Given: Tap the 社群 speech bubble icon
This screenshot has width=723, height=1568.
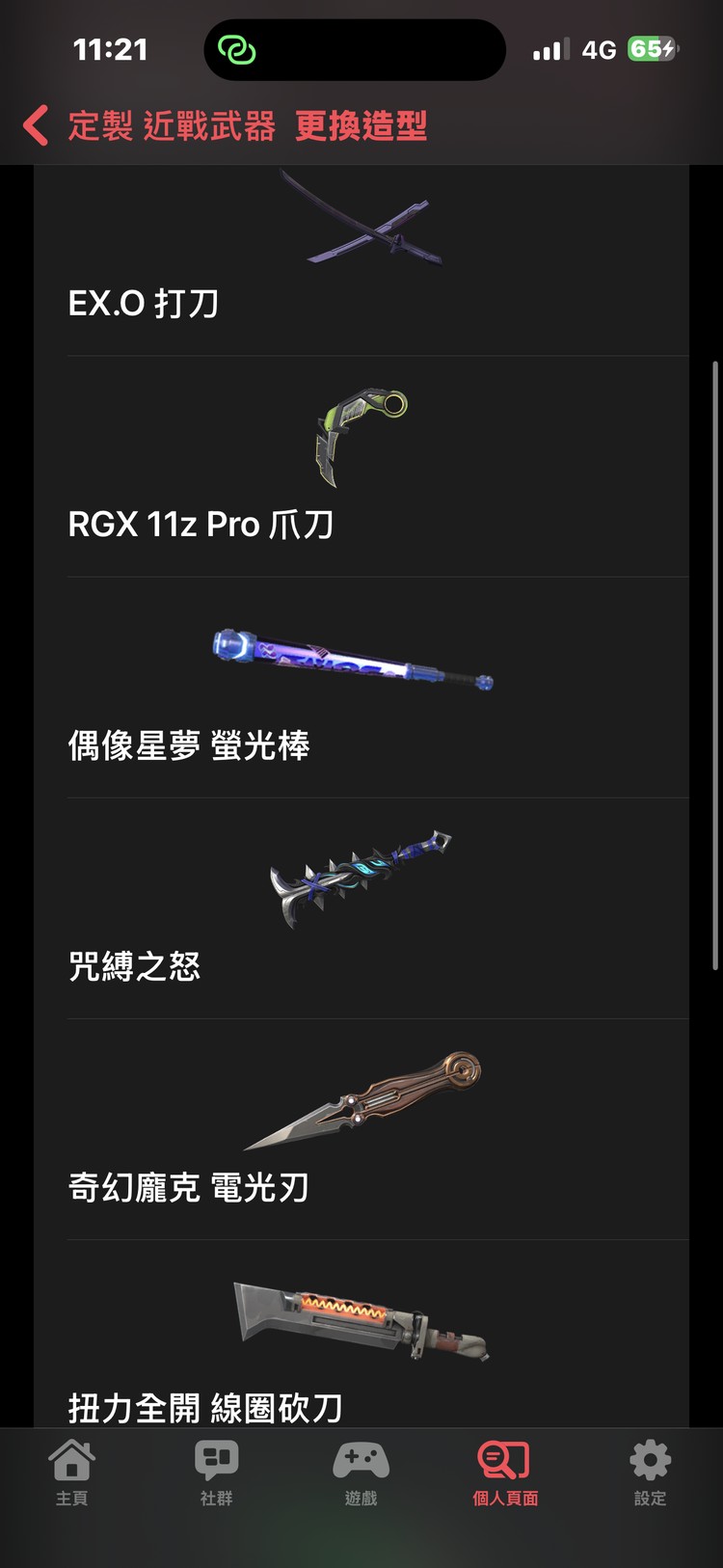Looking at the screenshot, I should [x=216, y=1461].
